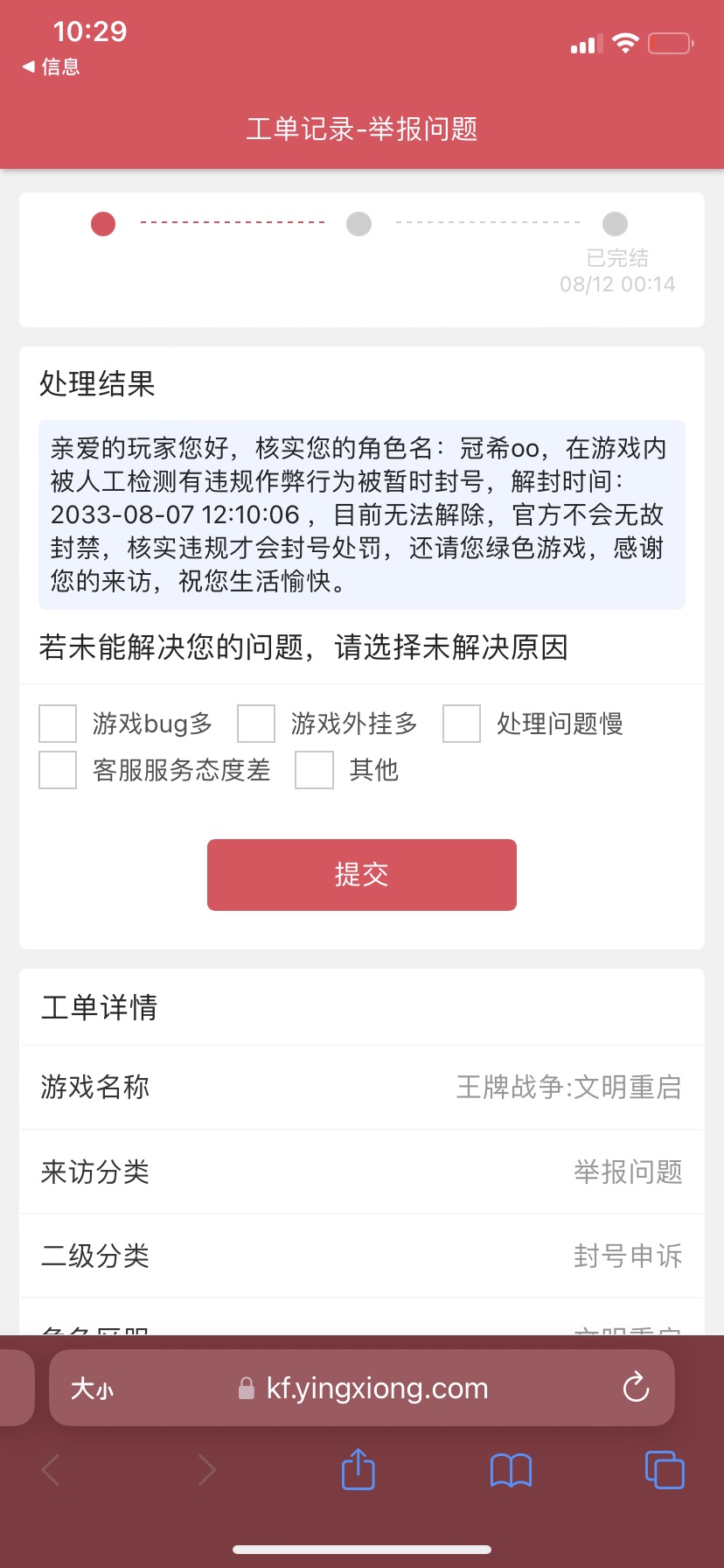Select the 其他 checkbox
Image resolution: width=724 pixels, height=1568 pixels.
tap(314, 770)
